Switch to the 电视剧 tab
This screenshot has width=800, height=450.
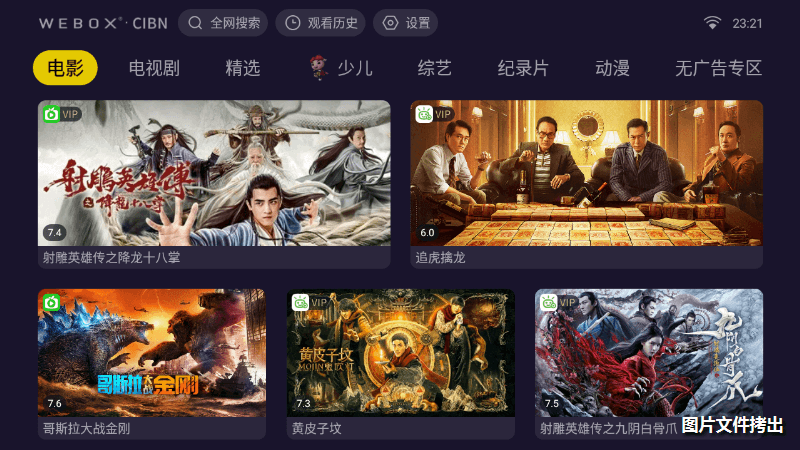[154, 68]
